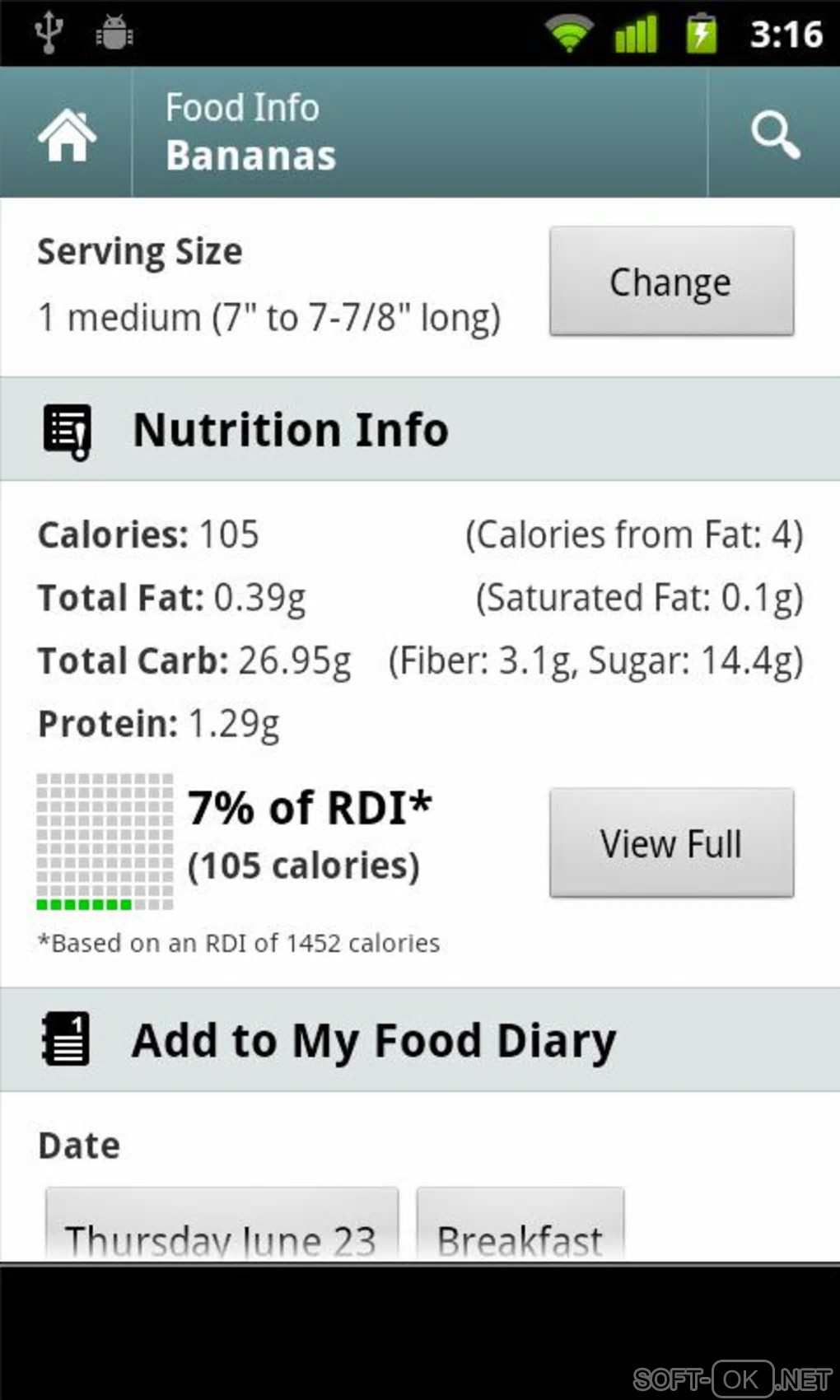This screenshot has height=1400, width=840.
Task: View Full nutrition details
Action: point(671,842)
